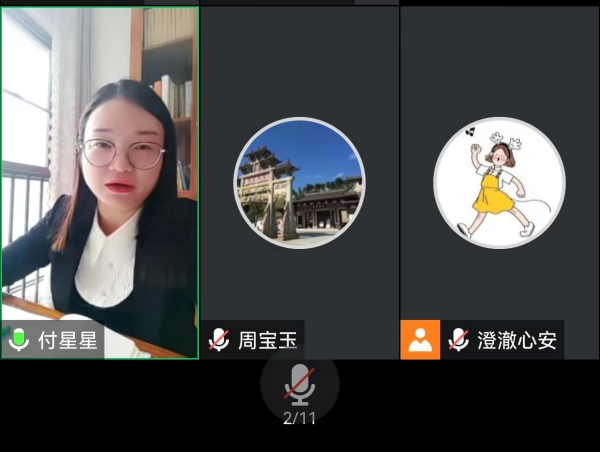This screenshot has height=452, width=600.
Task: Unmute the microphone button
Action: 299,384
